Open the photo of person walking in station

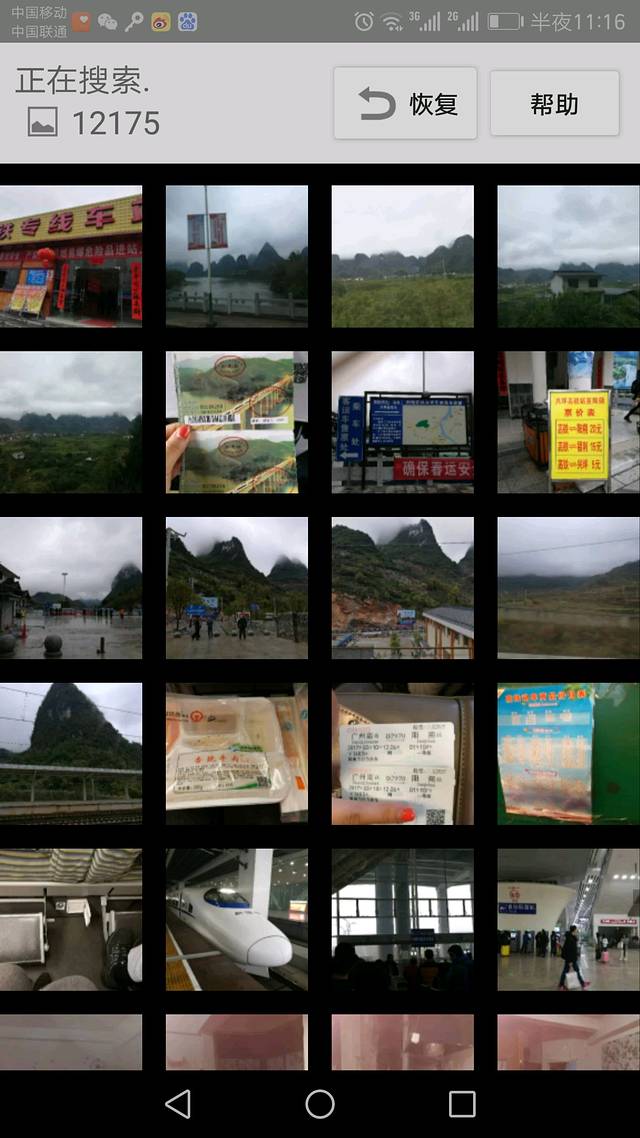tap(568, 920)
